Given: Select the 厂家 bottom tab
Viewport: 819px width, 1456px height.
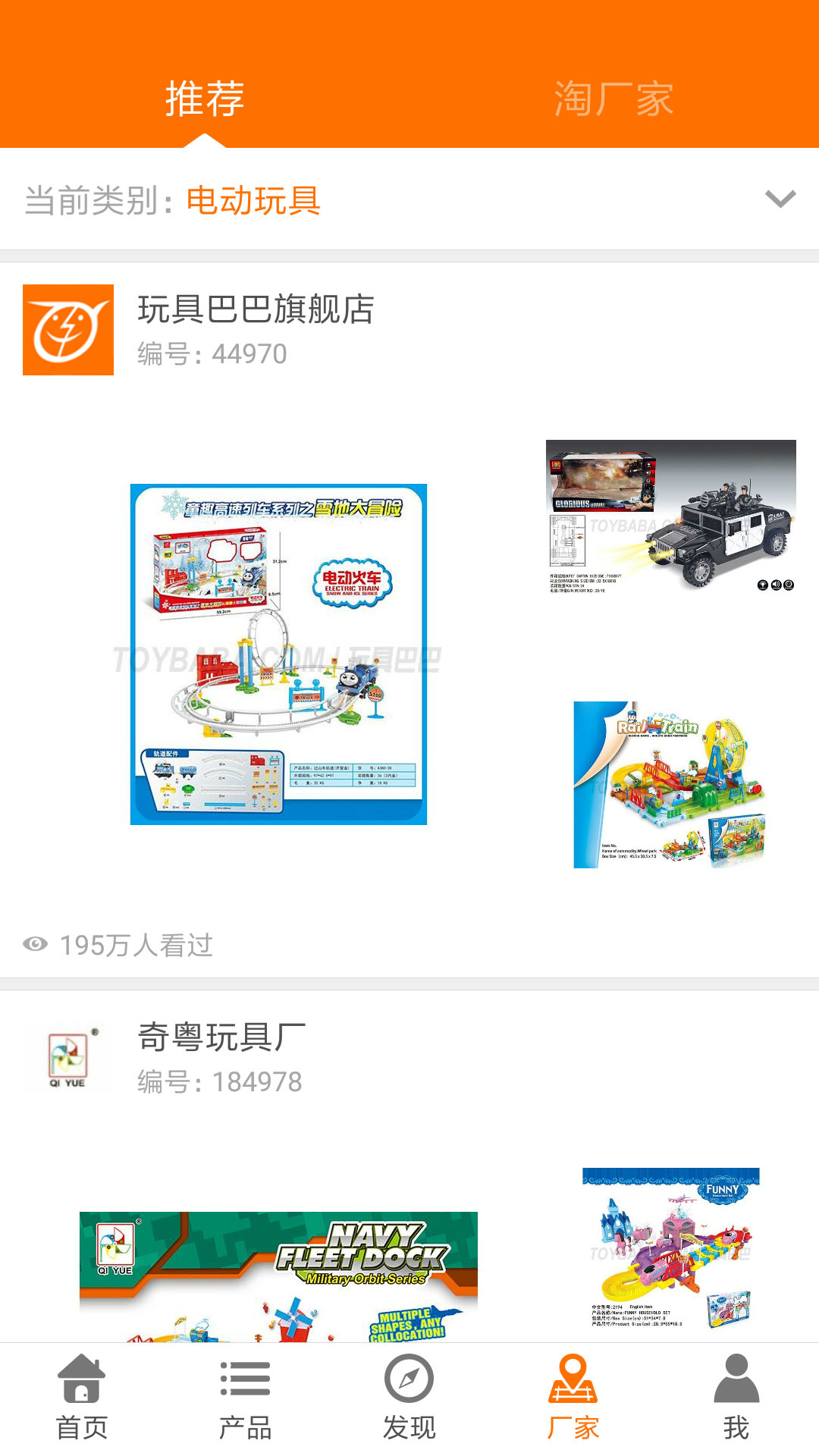Looking at the screenshot, I should pos(573,1398).
